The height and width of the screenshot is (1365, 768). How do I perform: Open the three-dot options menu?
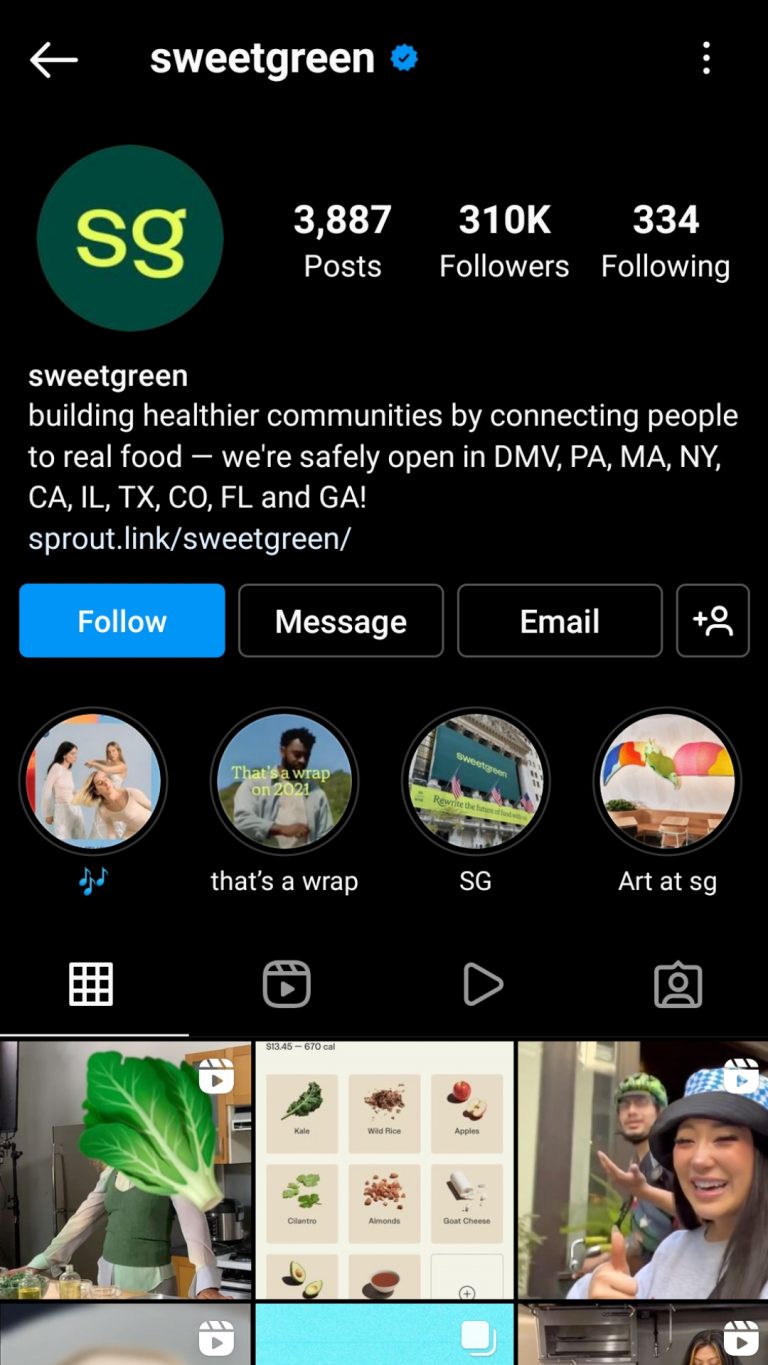(707, 59)
